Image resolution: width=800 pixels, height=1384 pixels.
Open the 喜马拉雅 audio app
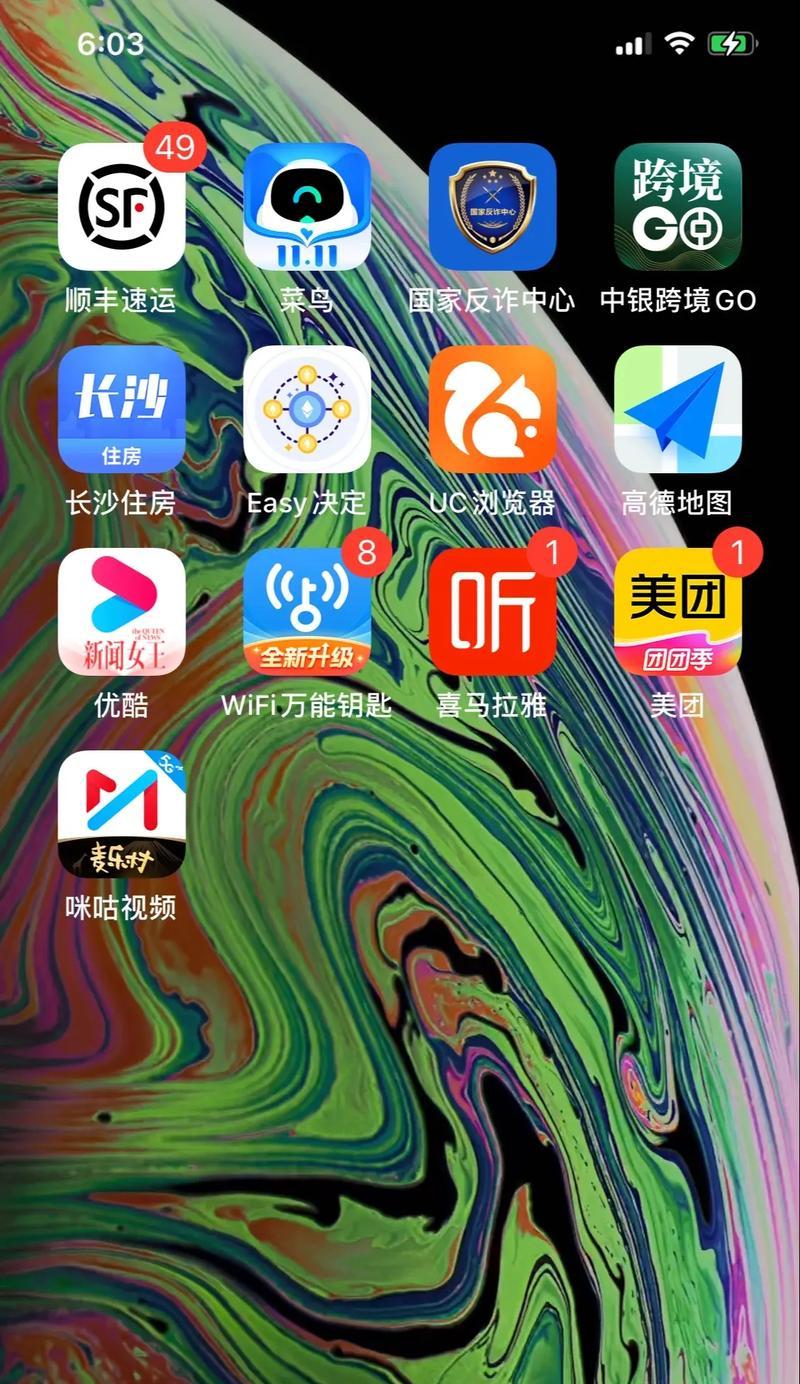492,611
